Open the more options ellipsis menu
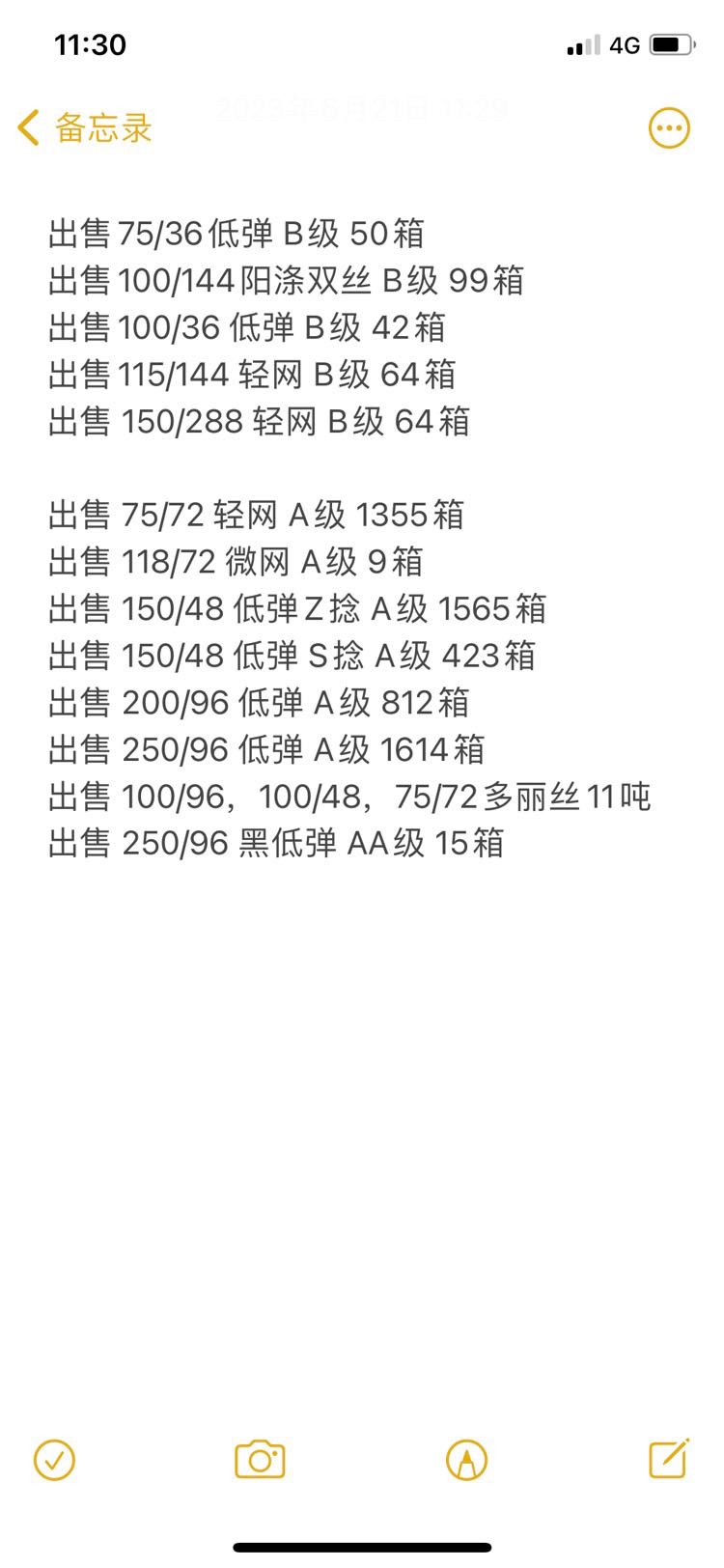Screen dimensions: 724x1568 (x=668, y=128)
